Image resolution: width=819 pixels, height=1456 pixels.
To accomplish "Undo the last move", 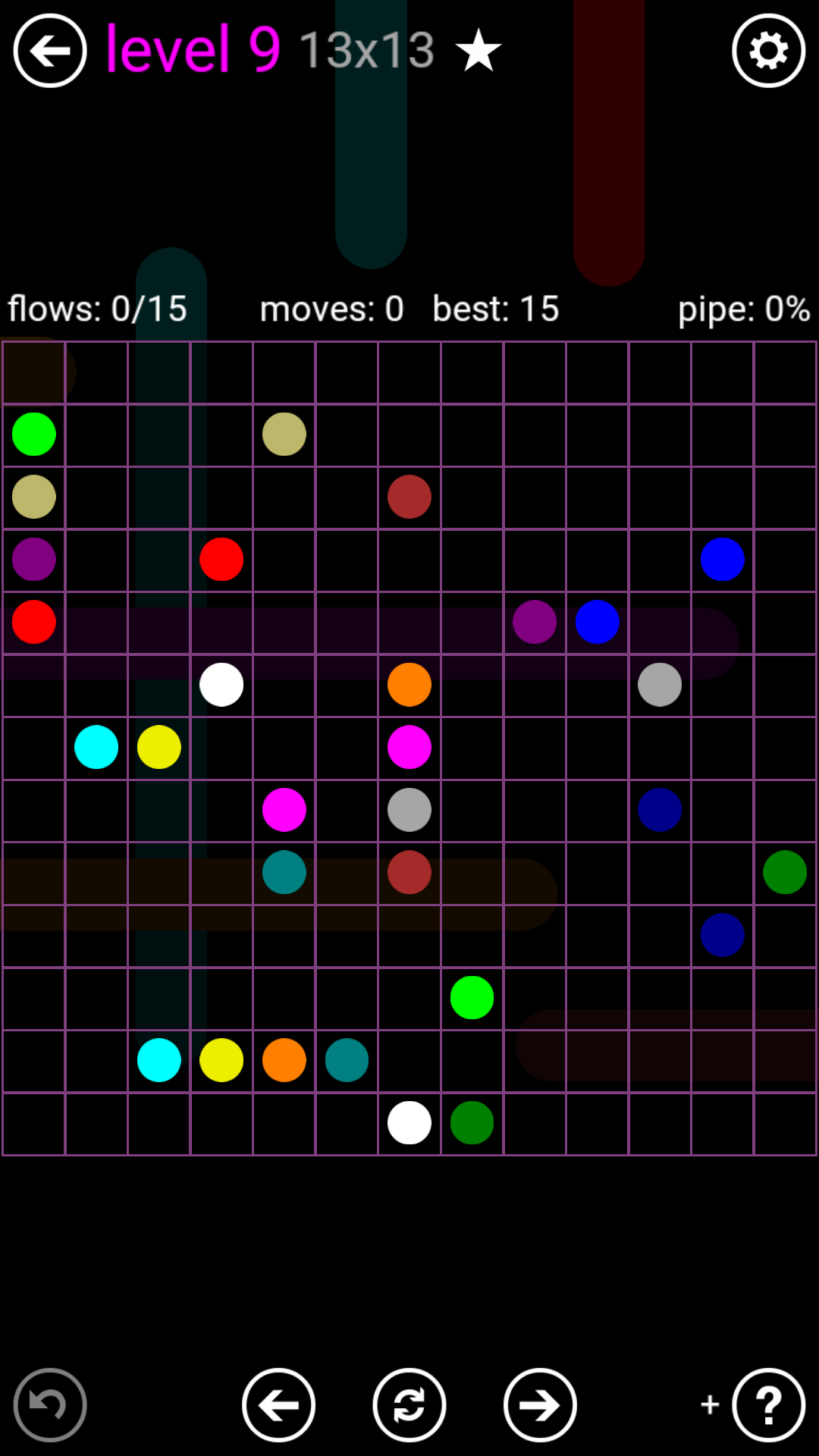I will (50, 1405).
